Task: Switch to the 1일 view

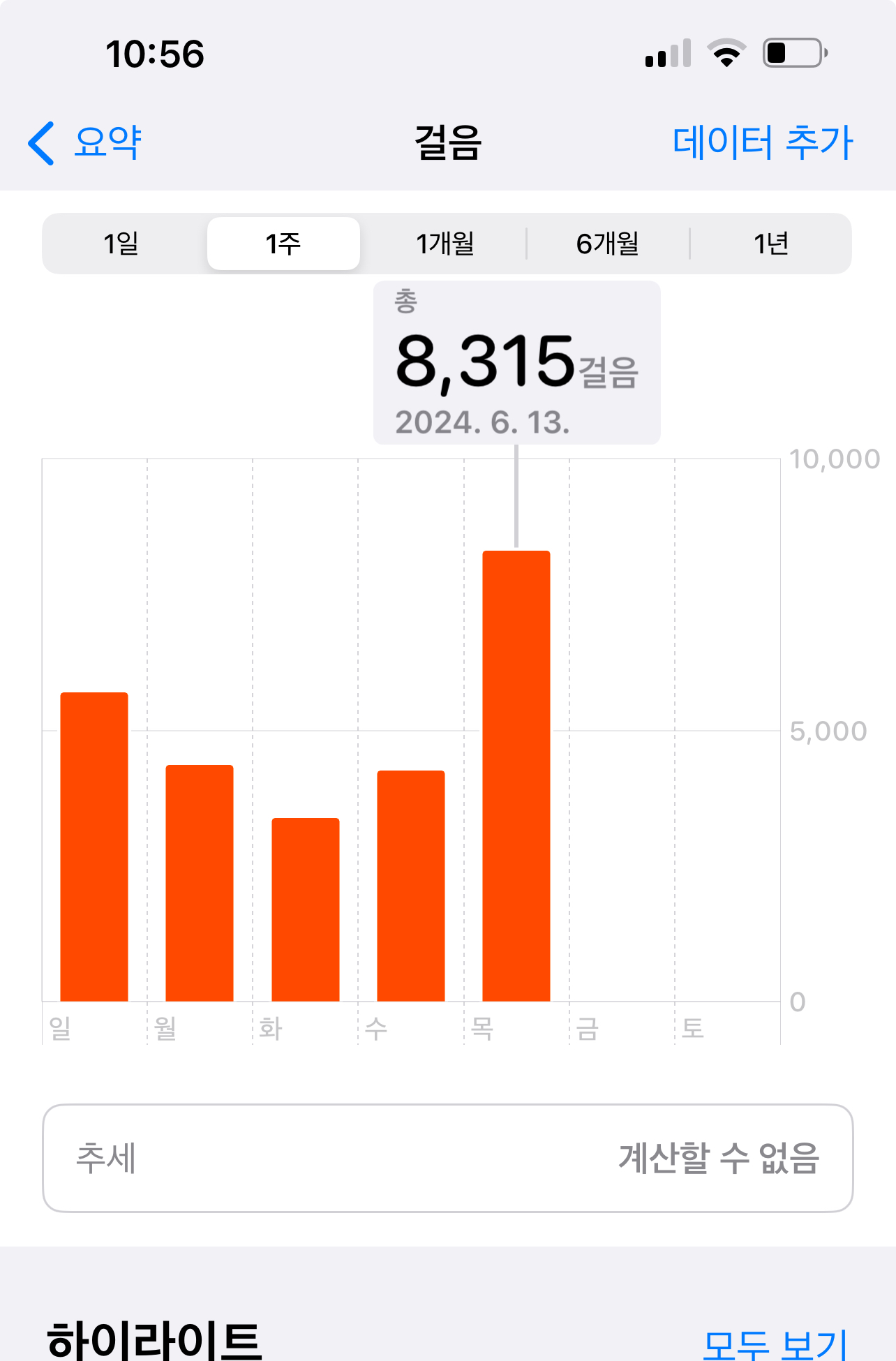Action: pos(121,244)
